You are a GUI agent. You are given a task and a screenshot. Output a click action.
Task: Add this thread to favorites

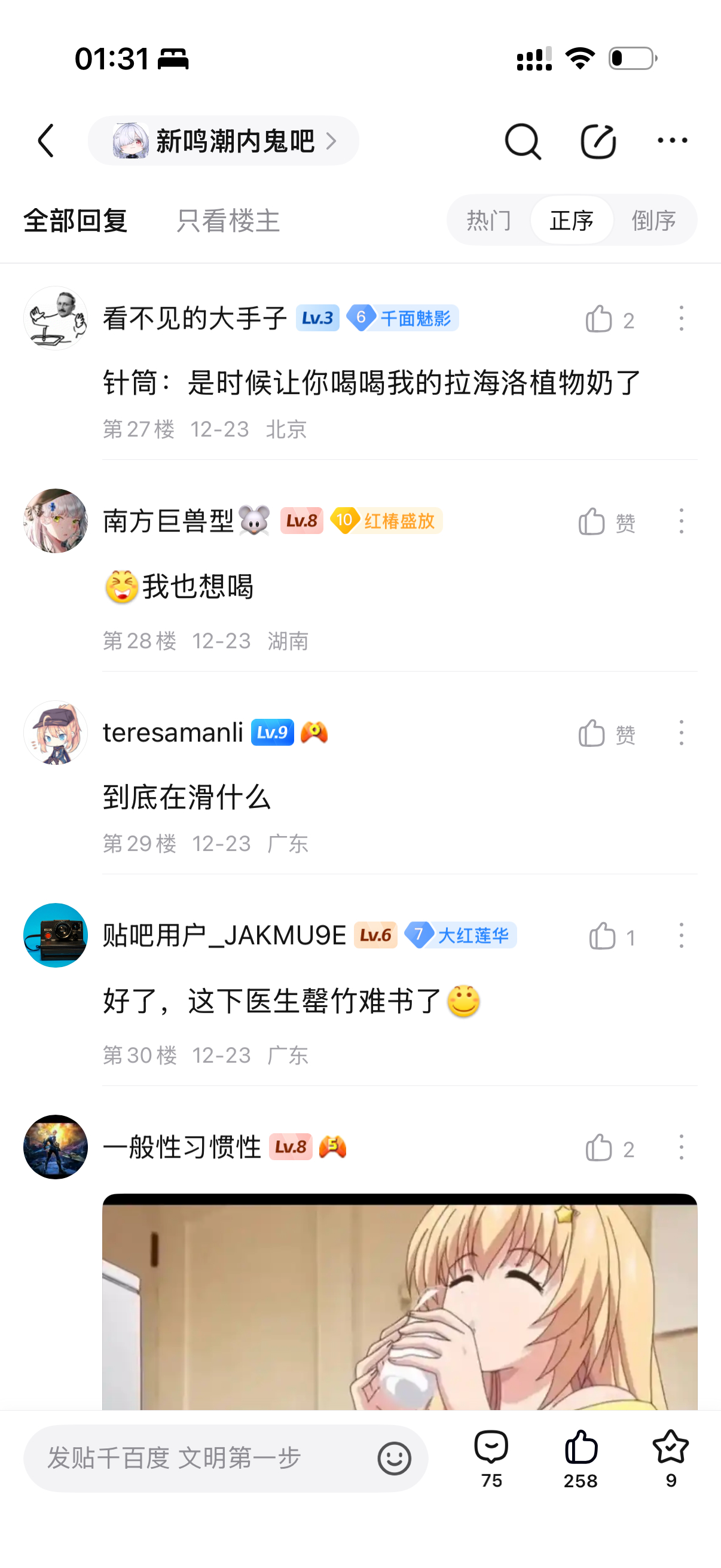(671, 1458)
